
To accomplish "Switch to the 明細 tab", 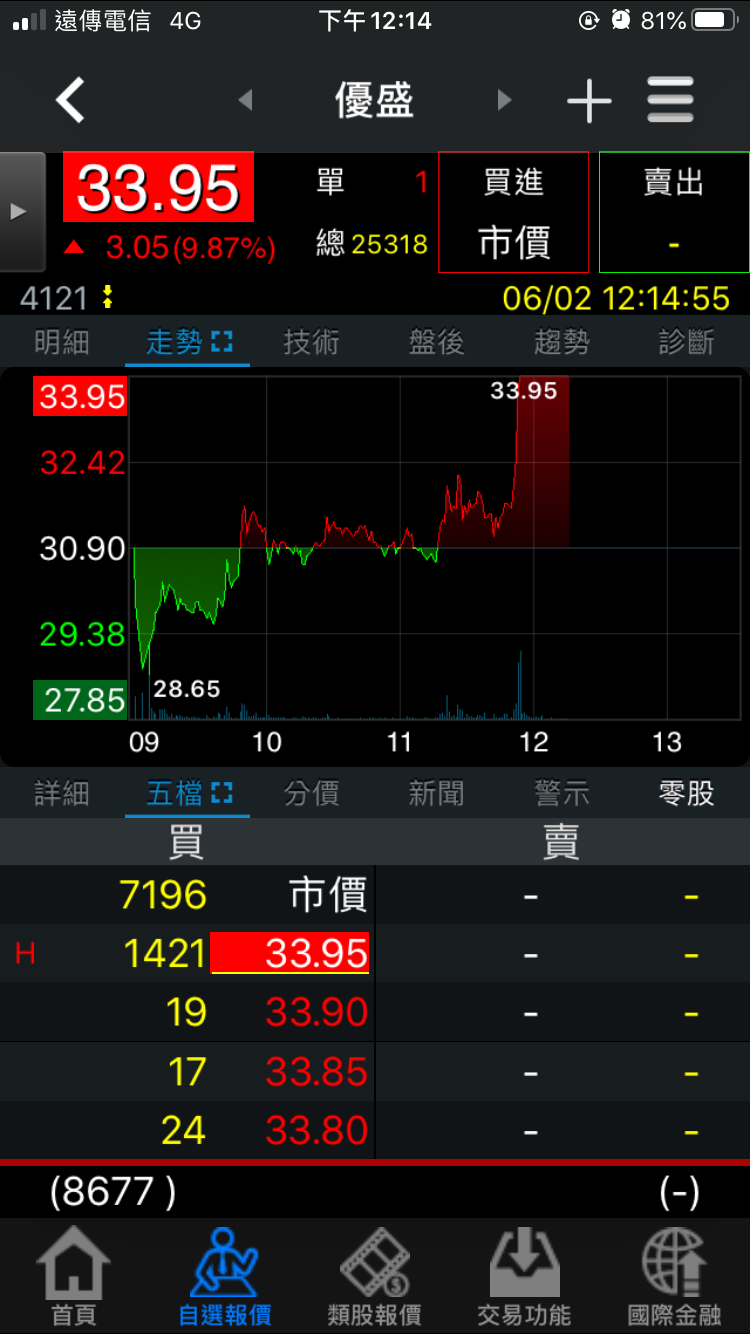I will [x=62, y=342].
